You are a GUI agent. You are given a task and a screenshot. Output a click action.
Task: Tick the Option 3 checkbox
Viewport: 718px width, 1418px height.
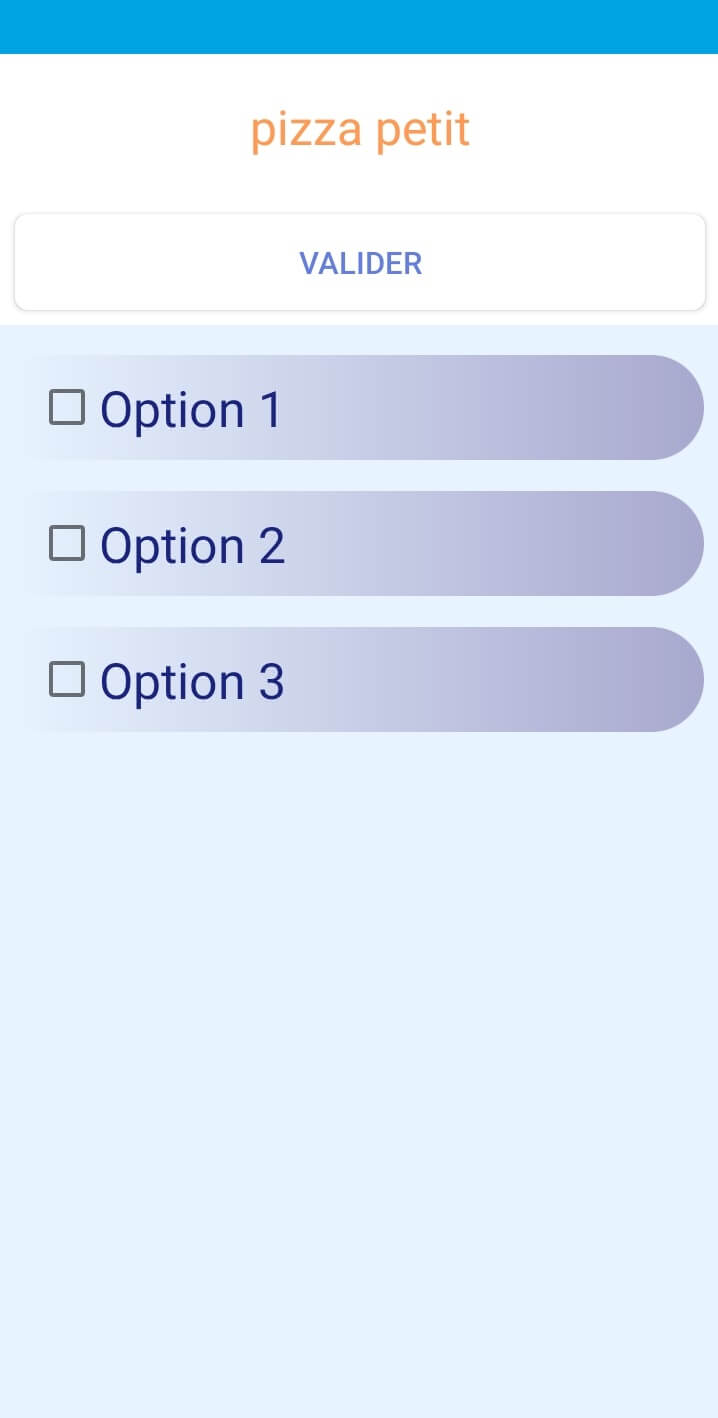click(x=67, y=679)
